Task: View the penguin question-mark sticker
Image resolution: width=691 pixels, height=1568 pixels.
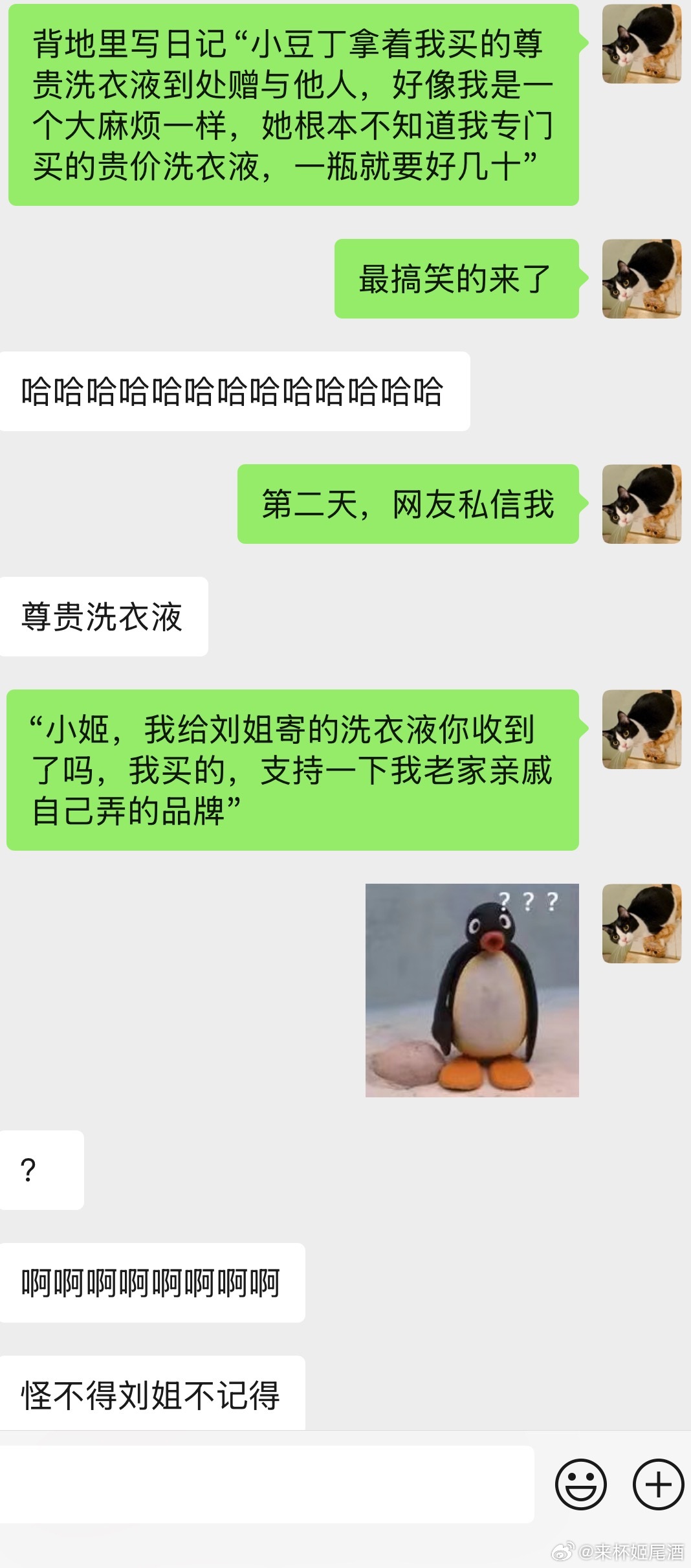Action: pos(472,990)
